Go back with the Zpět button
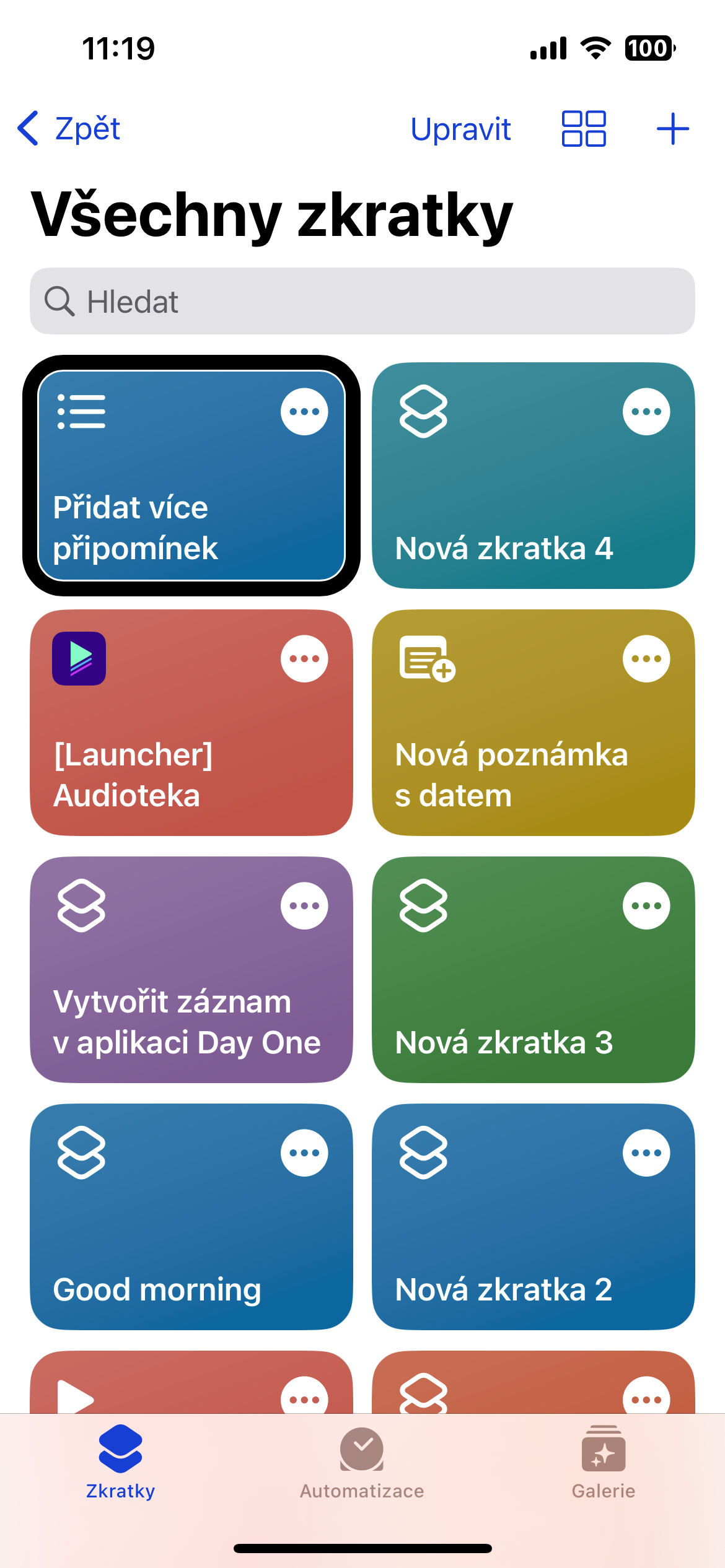Image resolution: width=725 pixels, height=1568 pixels. pyautogui.click(x=69, y=129)
